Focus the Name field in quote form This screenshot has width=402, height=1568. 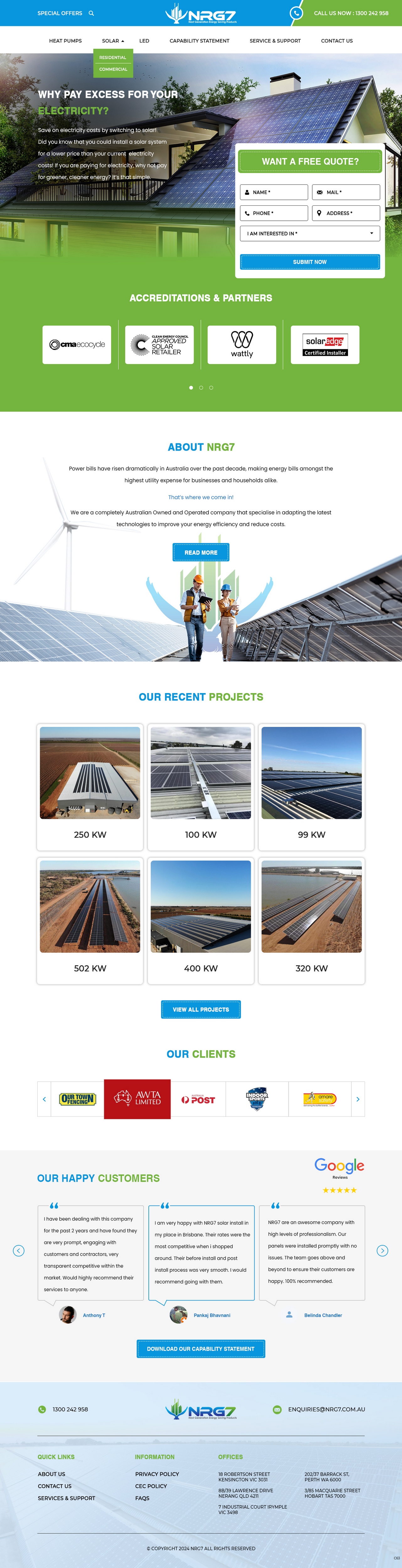click(274, 192)
